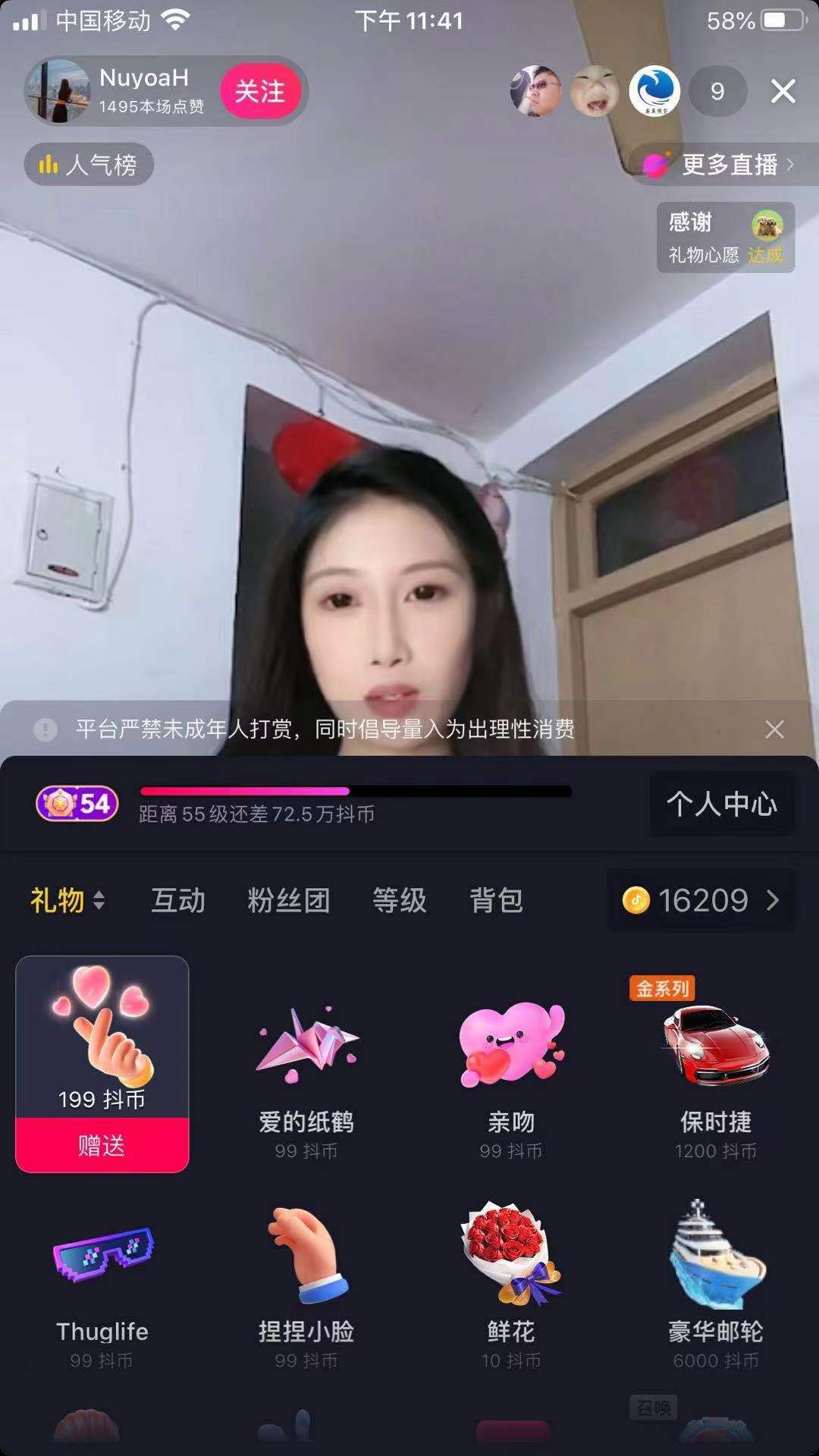The height and width of the screenshot is (1456, 819).
Task: Switch to the 等级 tab
Action: pyautogui.click(x=400, y=900)
